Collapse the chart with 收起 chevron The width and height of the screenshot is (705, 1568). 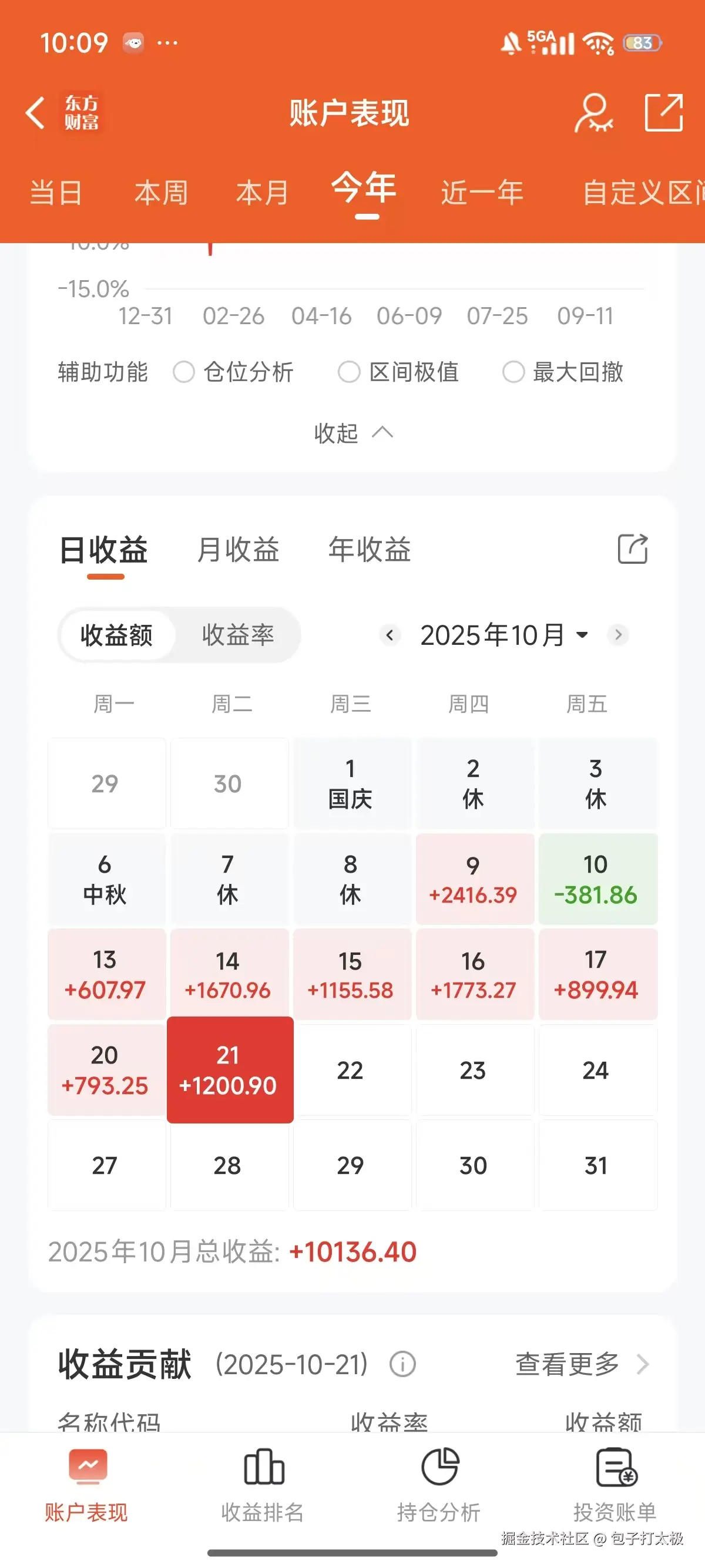pos(353,433)
